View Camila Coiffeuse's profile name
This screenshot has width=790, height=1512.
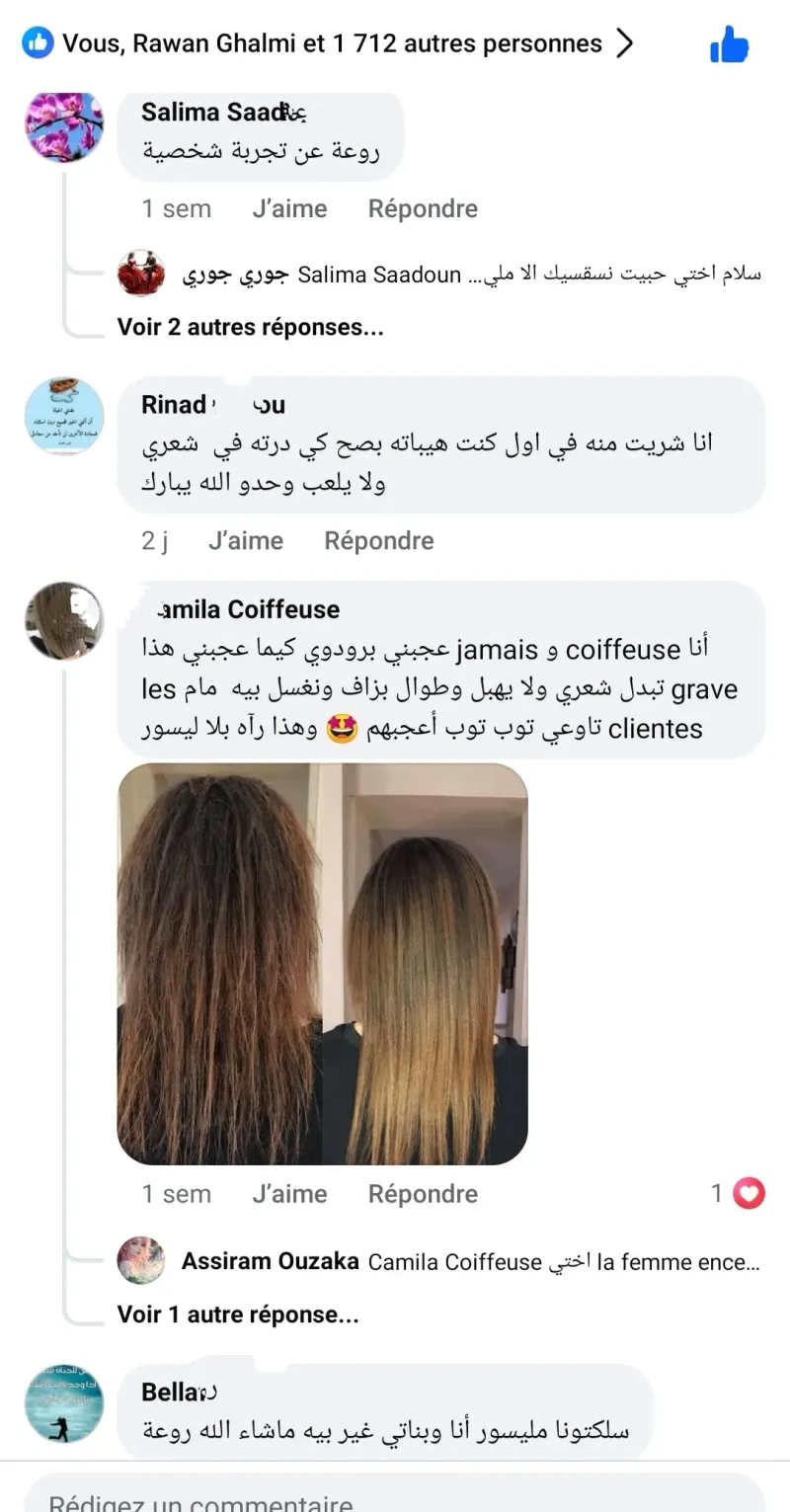coord(241,608)
